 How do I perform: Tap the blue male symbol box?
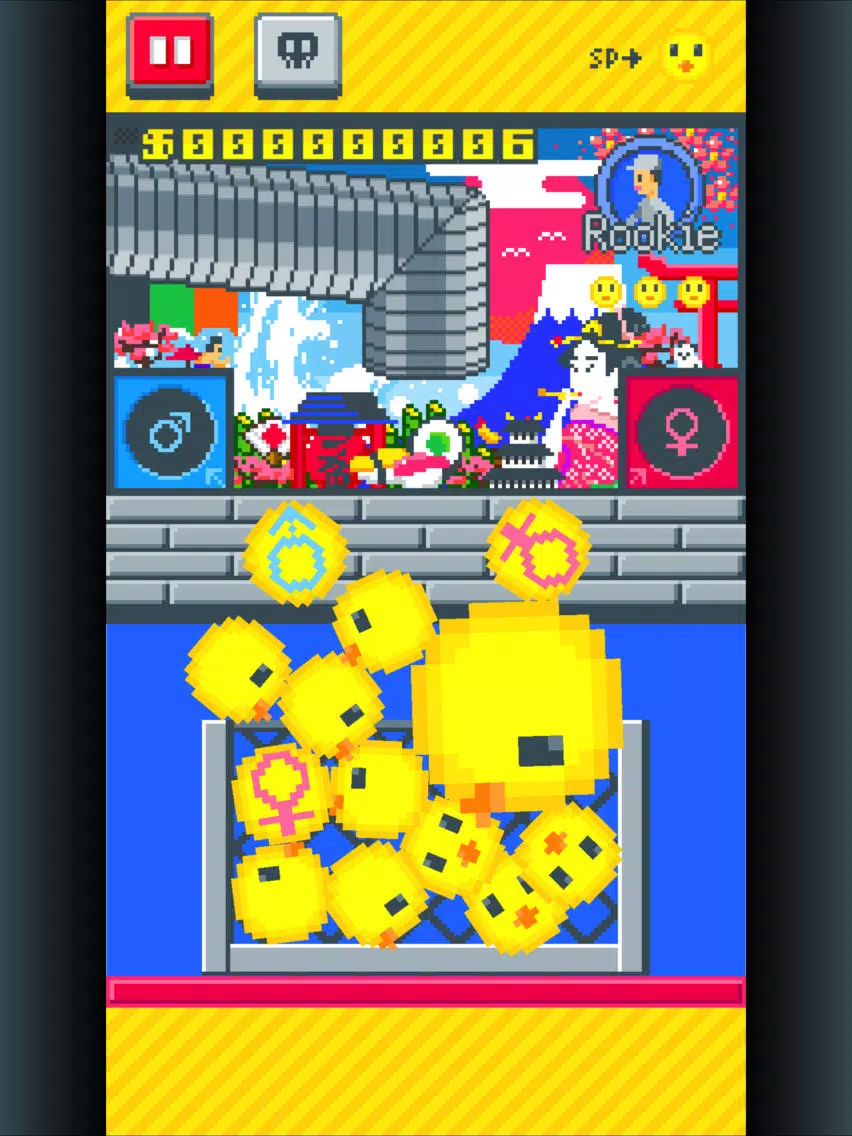172,432
